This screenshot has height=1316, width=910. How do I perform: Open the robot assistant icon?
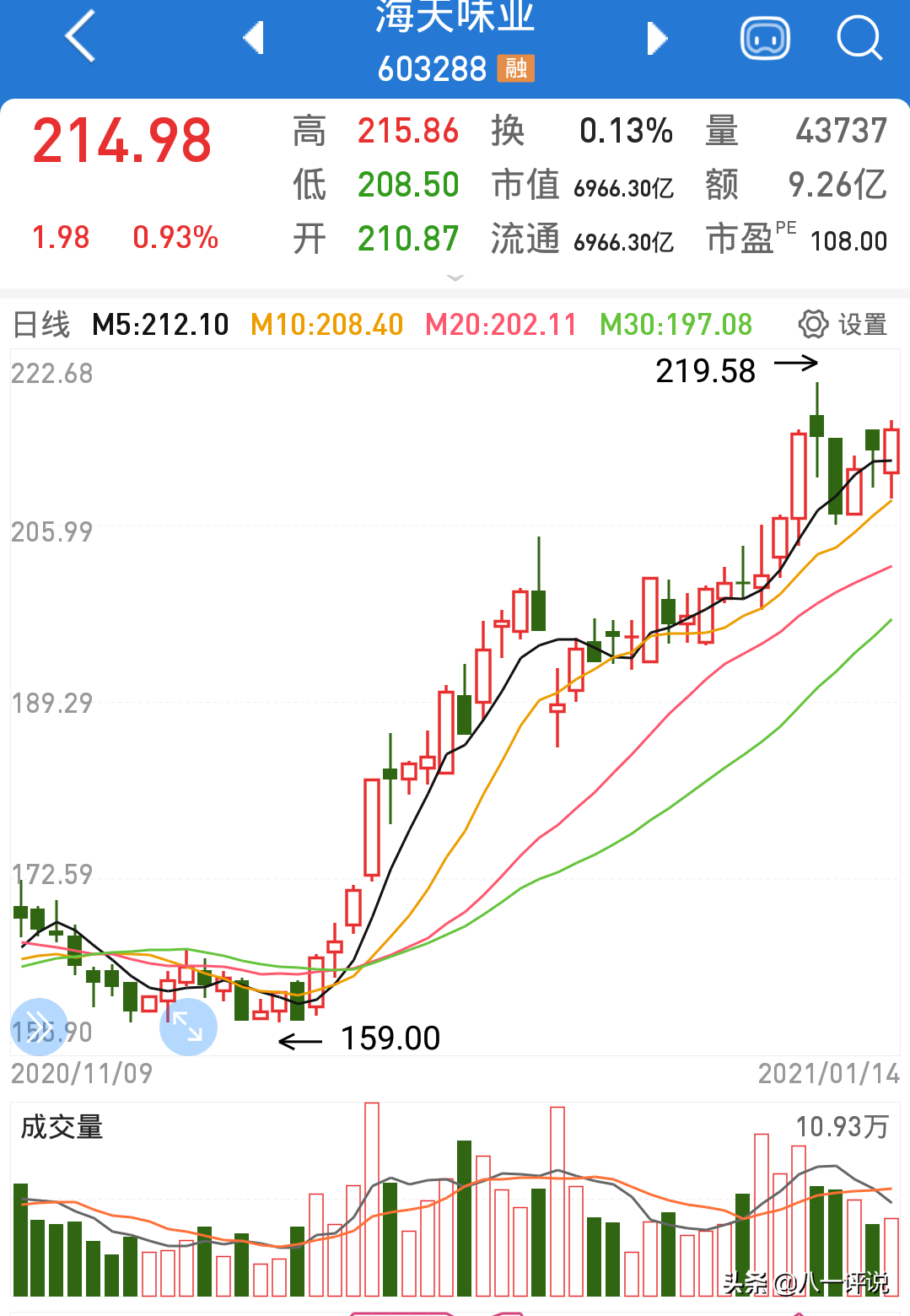tap(765, 38)
